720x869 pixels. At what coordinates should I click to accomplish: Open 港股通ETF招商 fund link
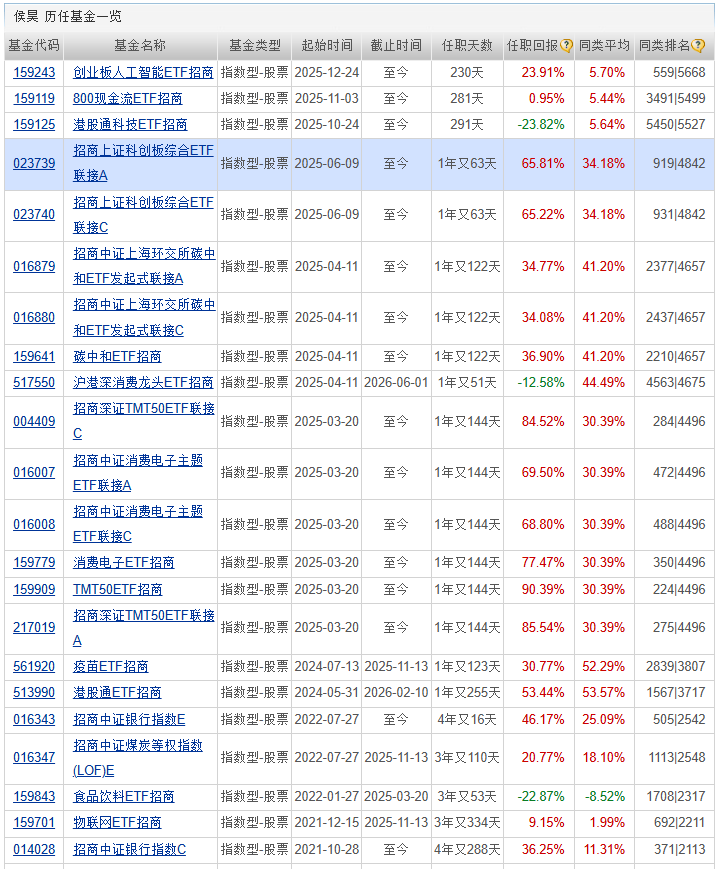[x=117, y=693]
